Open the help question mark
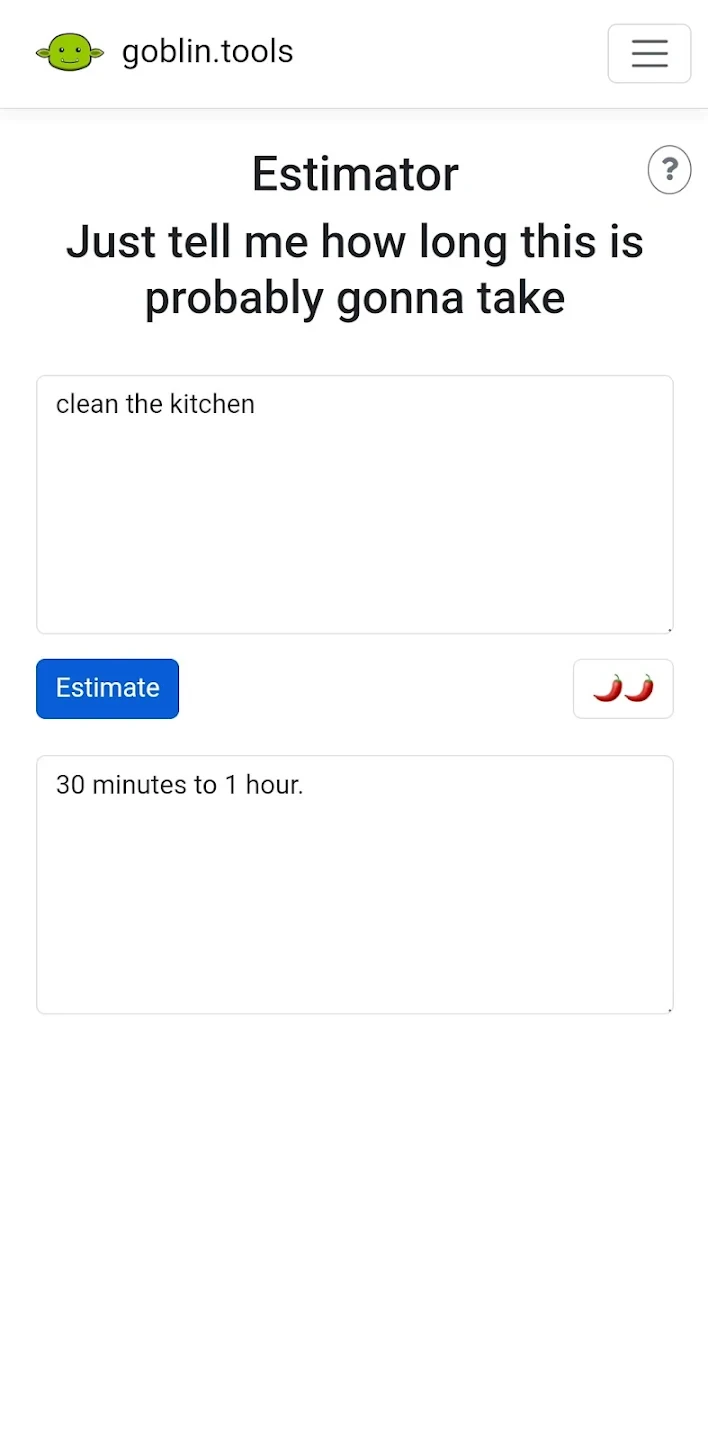Viewport: 708px width, 1440px height. [x=669, y=170]
